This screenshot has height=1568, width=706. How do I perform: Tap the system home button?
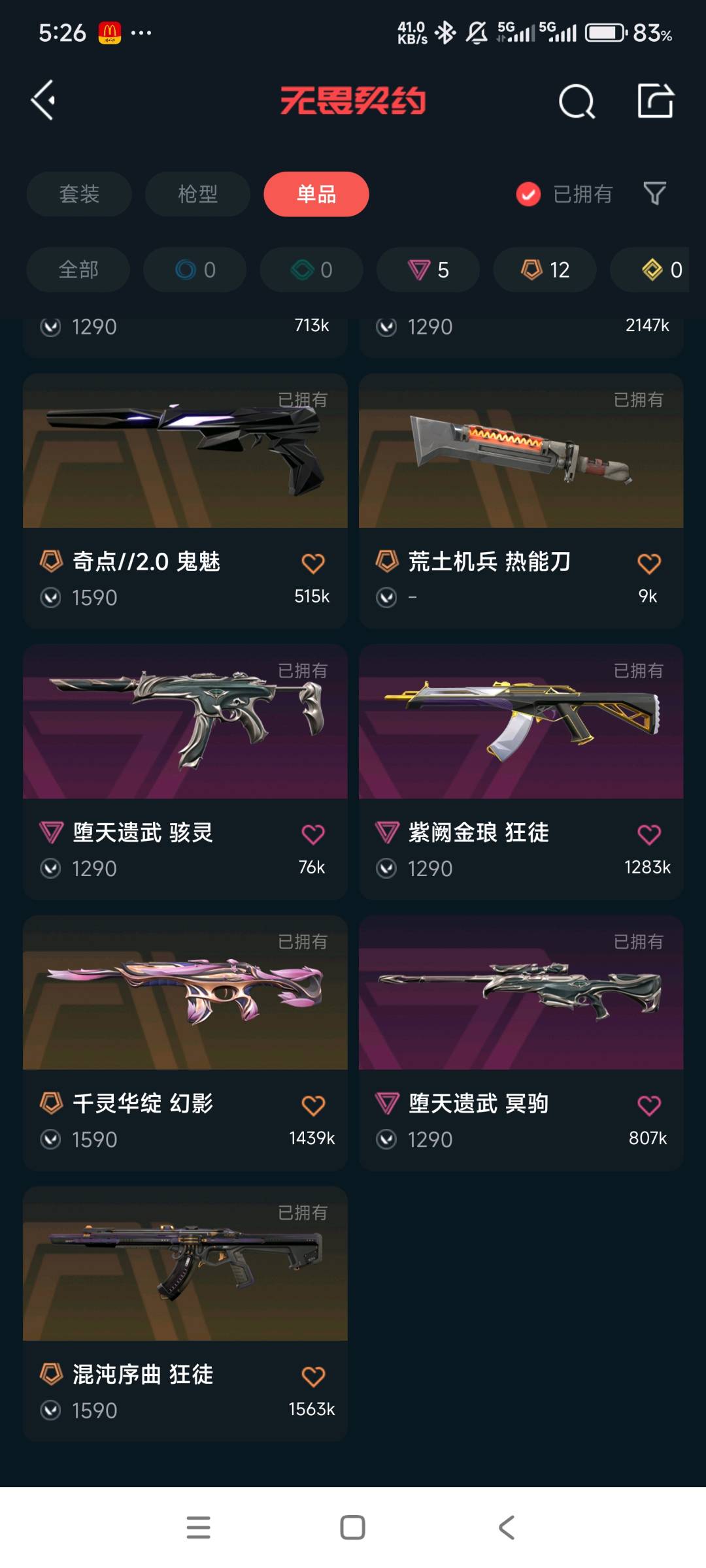pos(353,1527)
